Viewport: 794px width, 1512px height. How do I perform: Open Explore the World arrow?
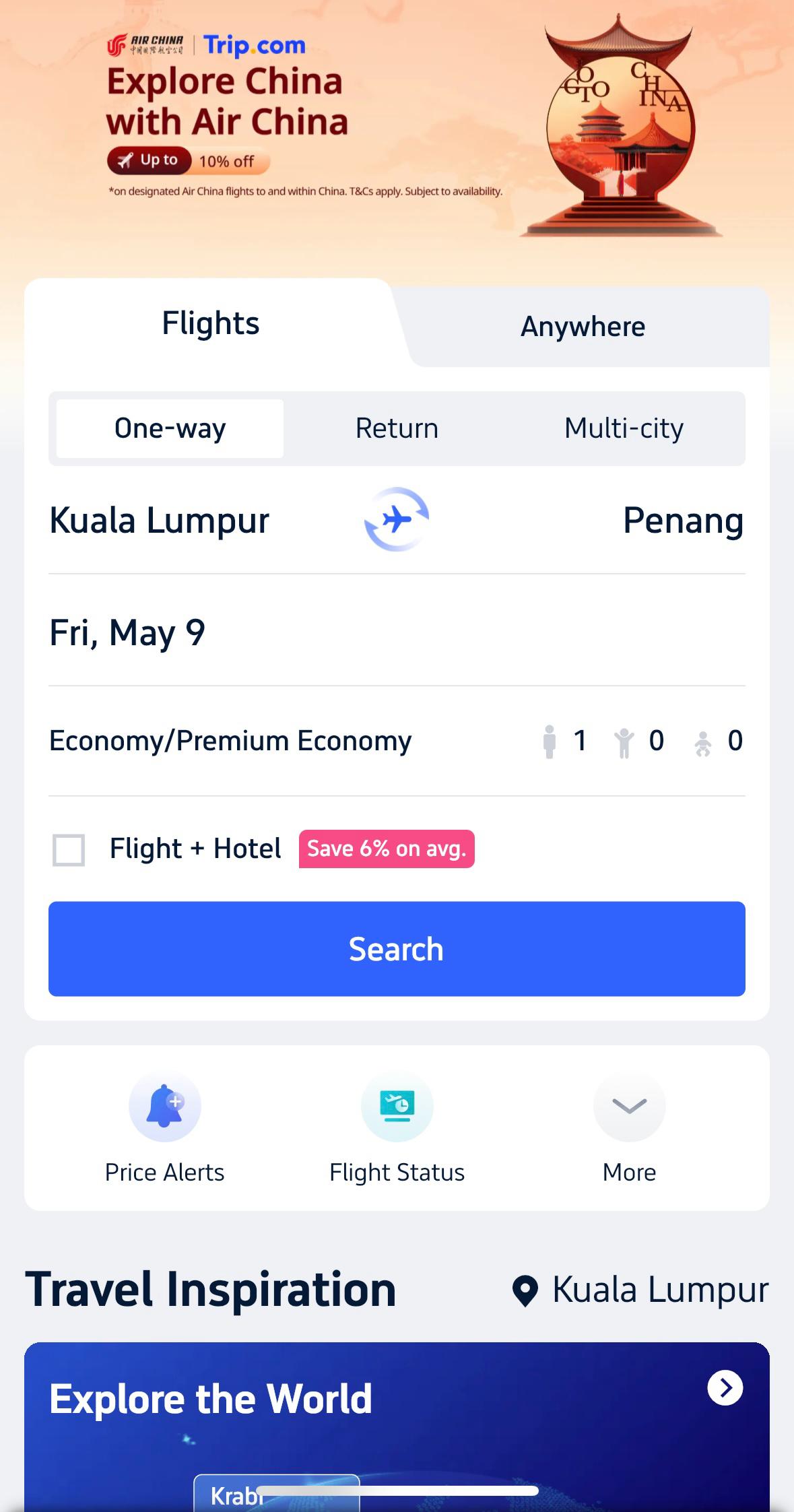[725, 1388]
